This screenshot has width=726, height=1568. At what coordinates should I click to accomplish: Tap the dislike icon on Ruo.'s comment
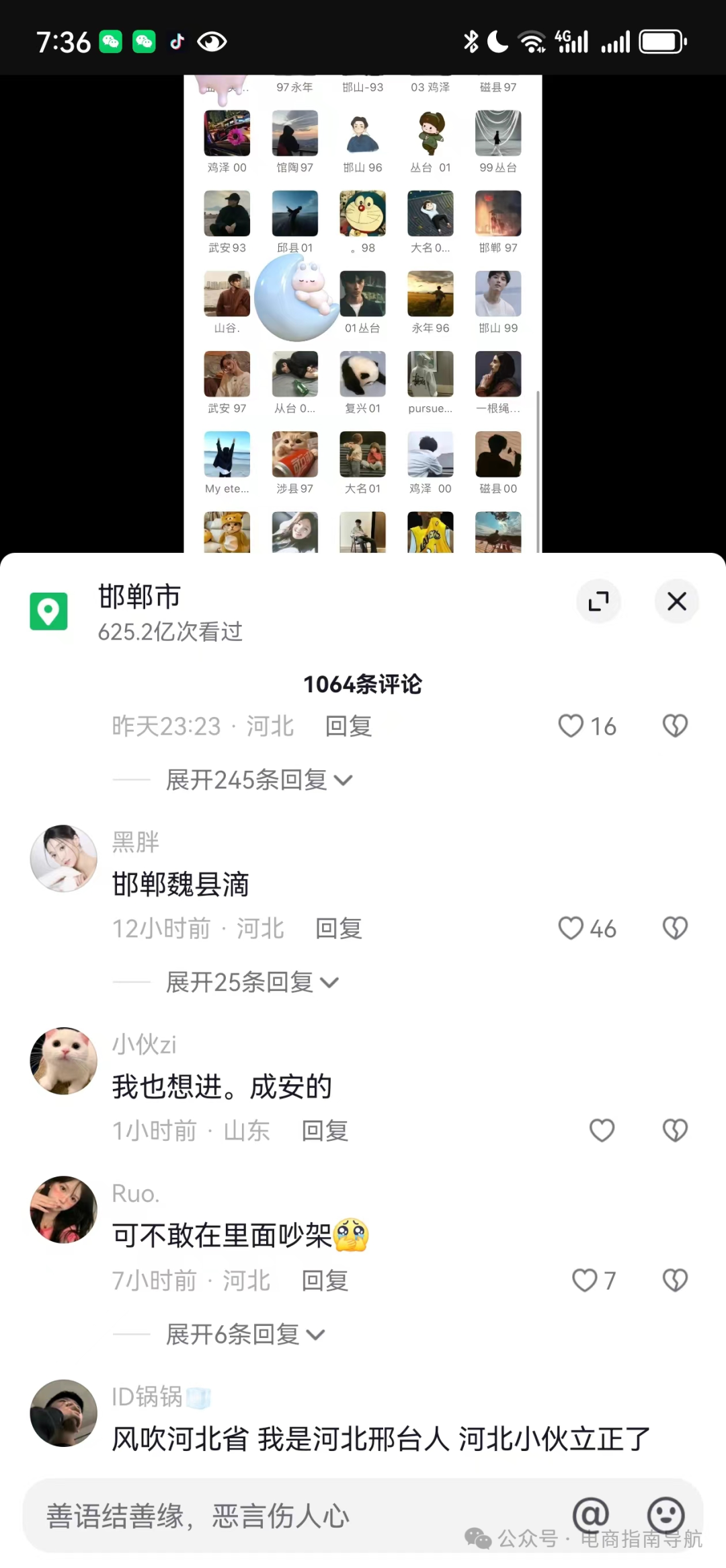pos(675,1280)
